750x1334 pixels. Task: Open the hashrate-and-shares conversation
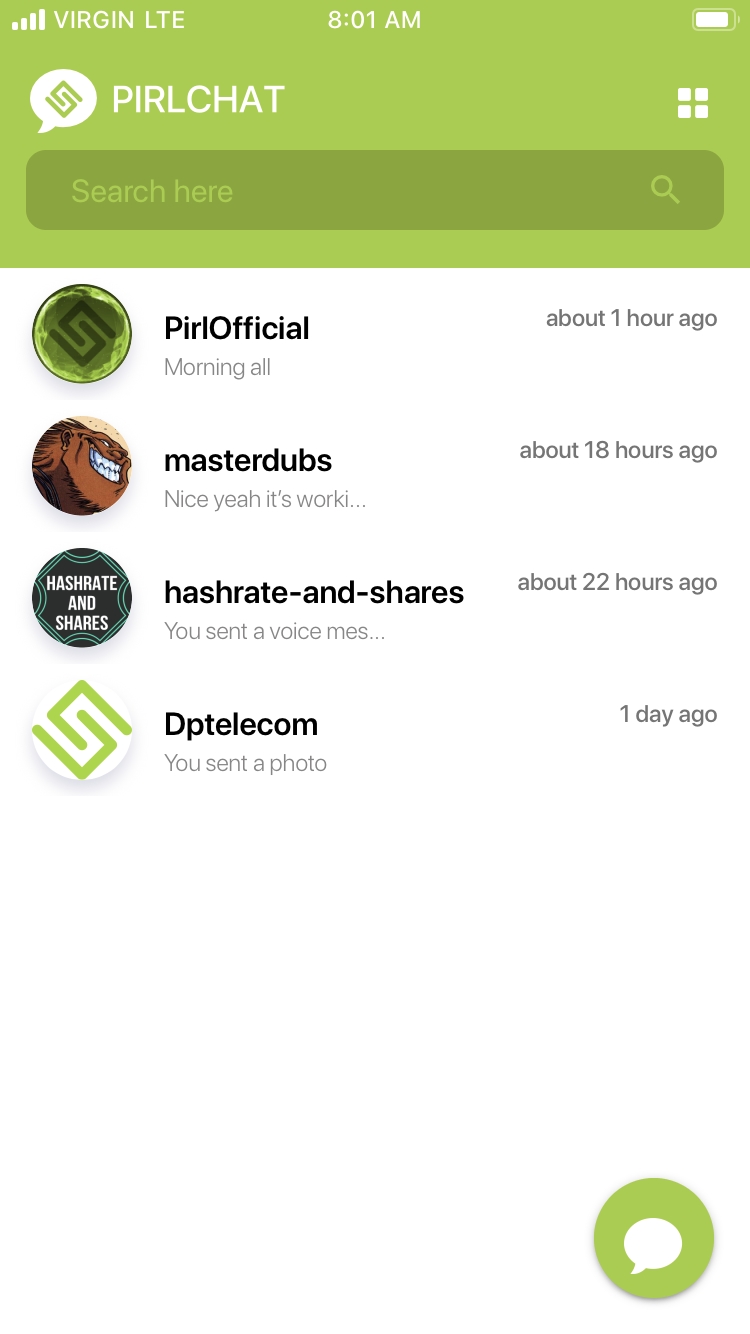[374, 599]
